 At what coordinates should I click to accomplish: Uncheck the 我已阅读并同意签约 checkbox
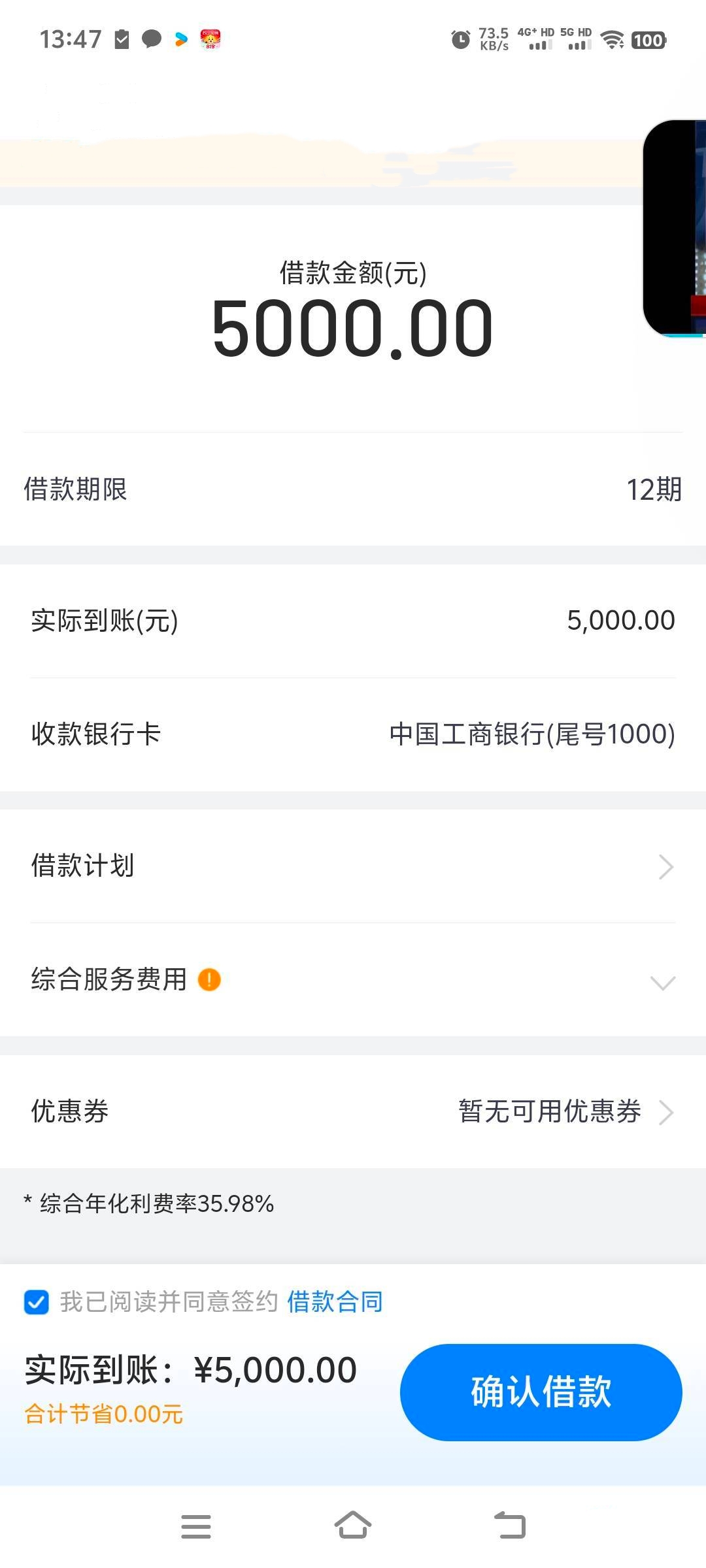click(37, 1301)
